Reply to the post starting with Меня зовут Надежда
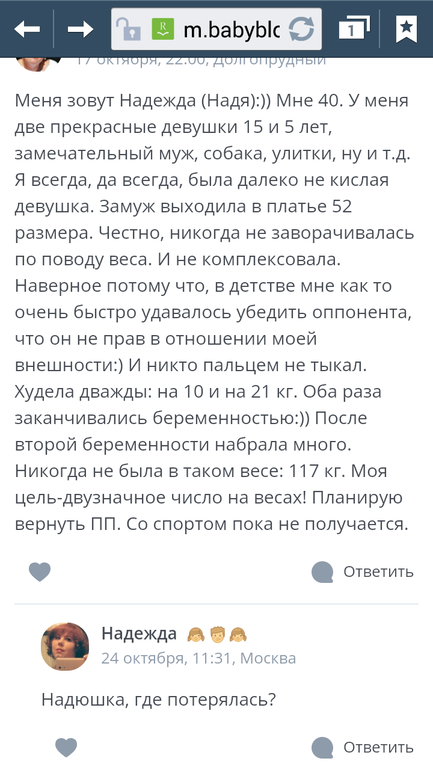Image resolution: width=433 pixels, height=770 pixels. [363, 572]
